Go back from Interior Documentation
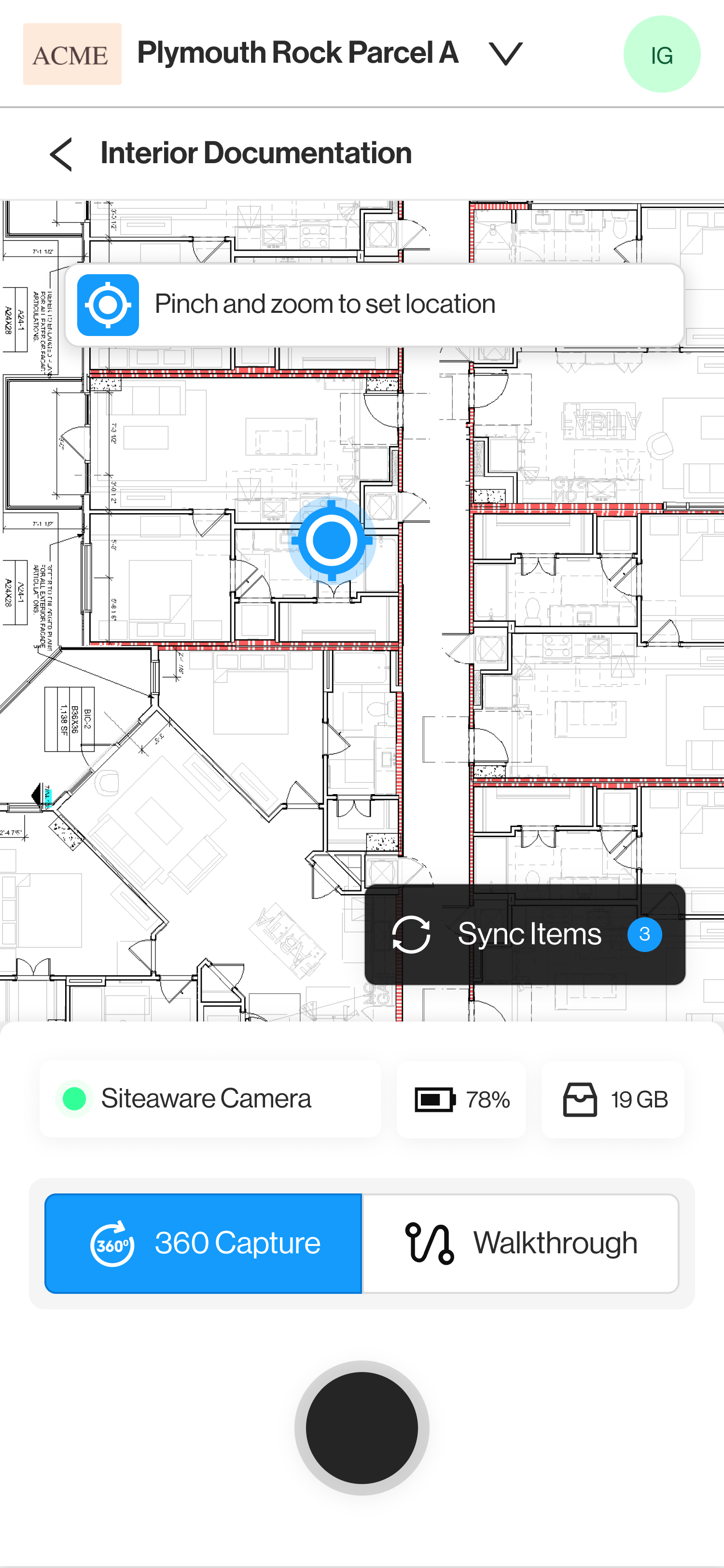Viewport: 724px width, 1568px height. coord(61,154)
